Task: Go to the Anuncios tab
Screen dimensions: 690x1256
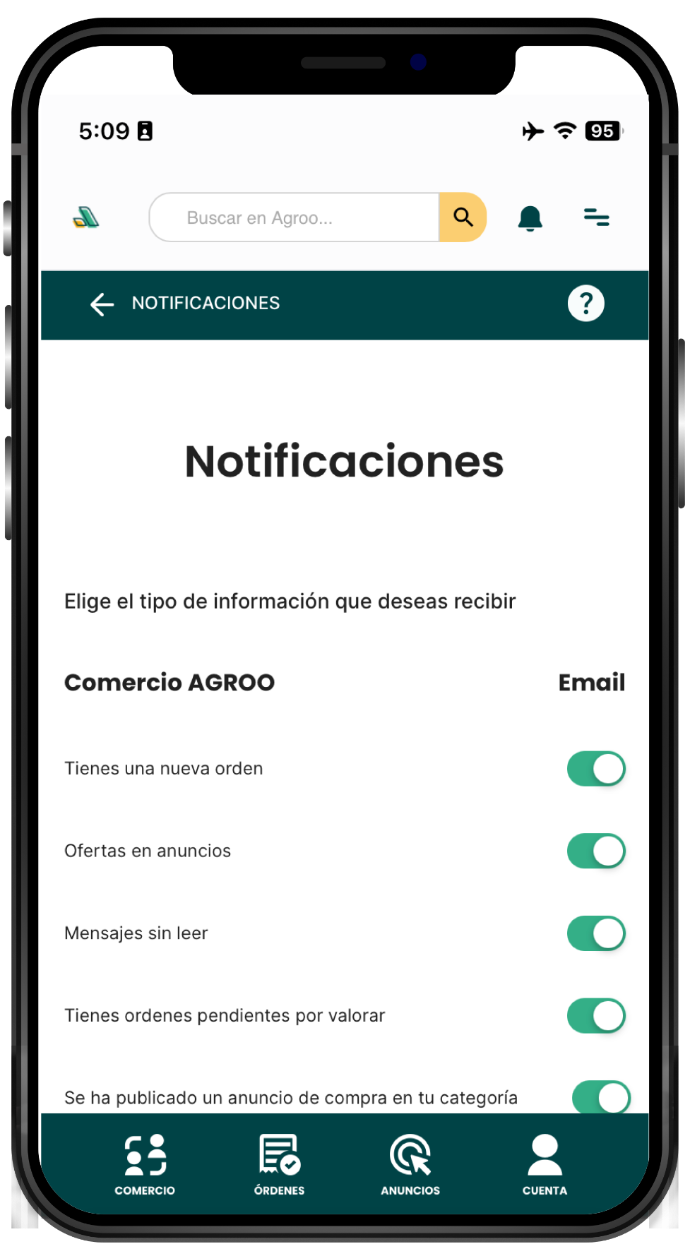Action: coord(410,1165)
